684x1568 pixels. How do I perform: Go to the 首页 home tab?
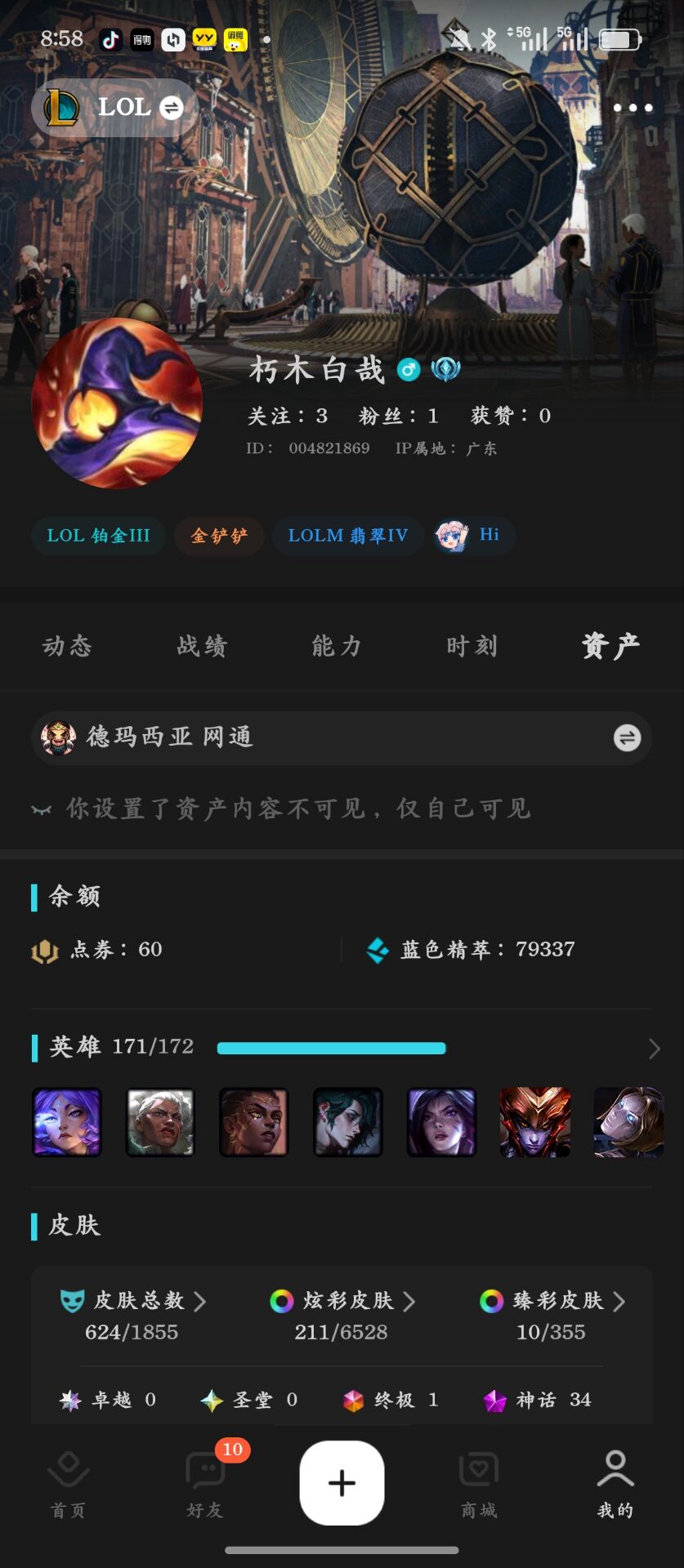[68, 1484]
